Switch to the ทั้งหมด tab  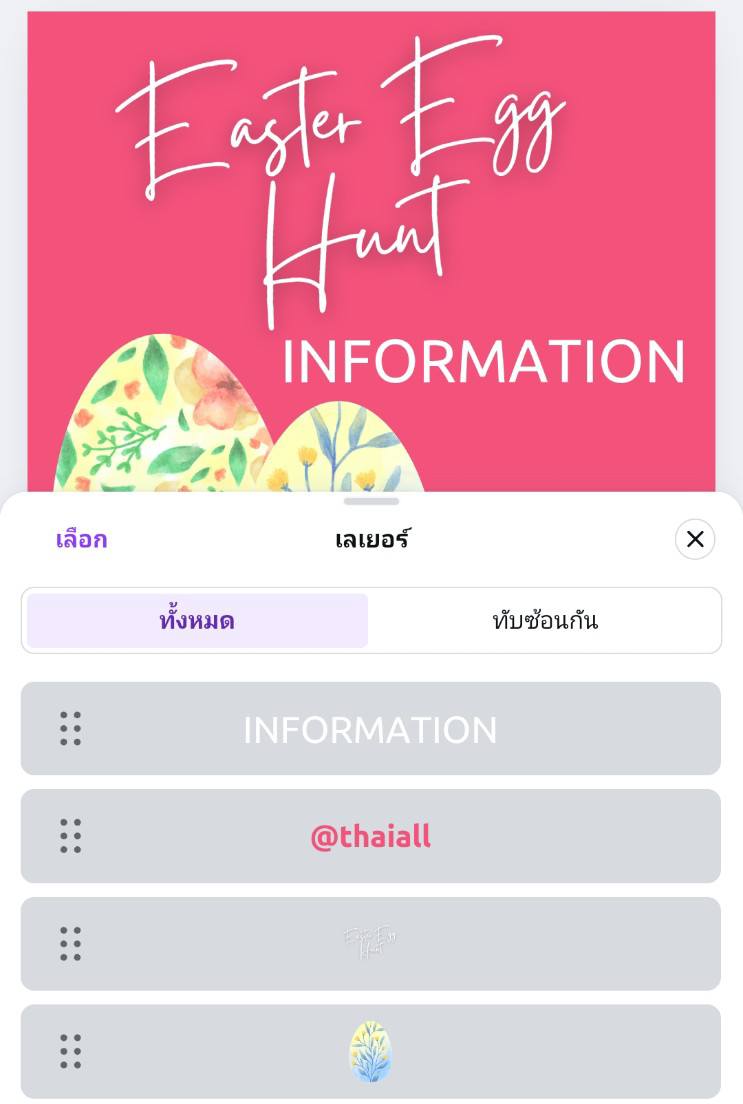pyautogui.click(x=197, y=621)
